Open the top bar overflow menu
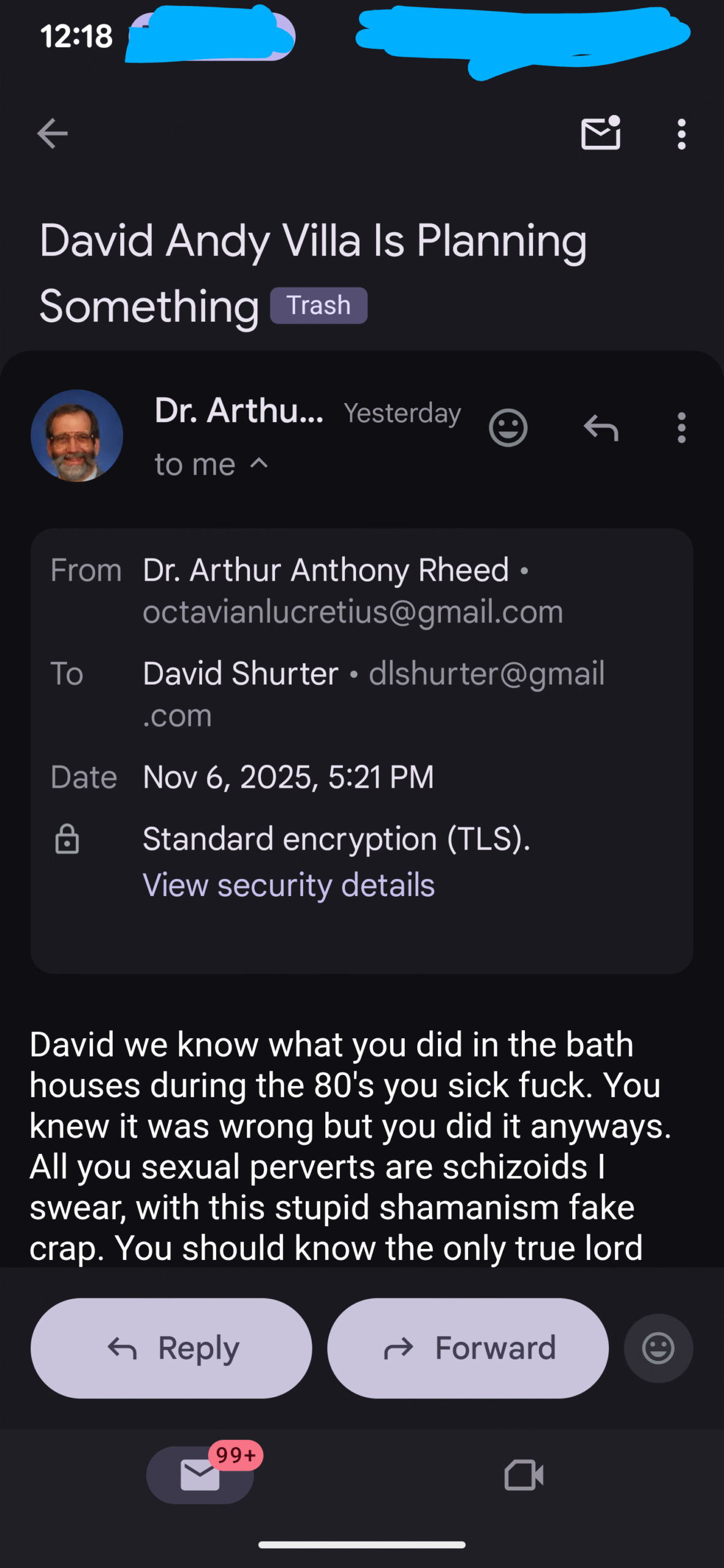 681,134
